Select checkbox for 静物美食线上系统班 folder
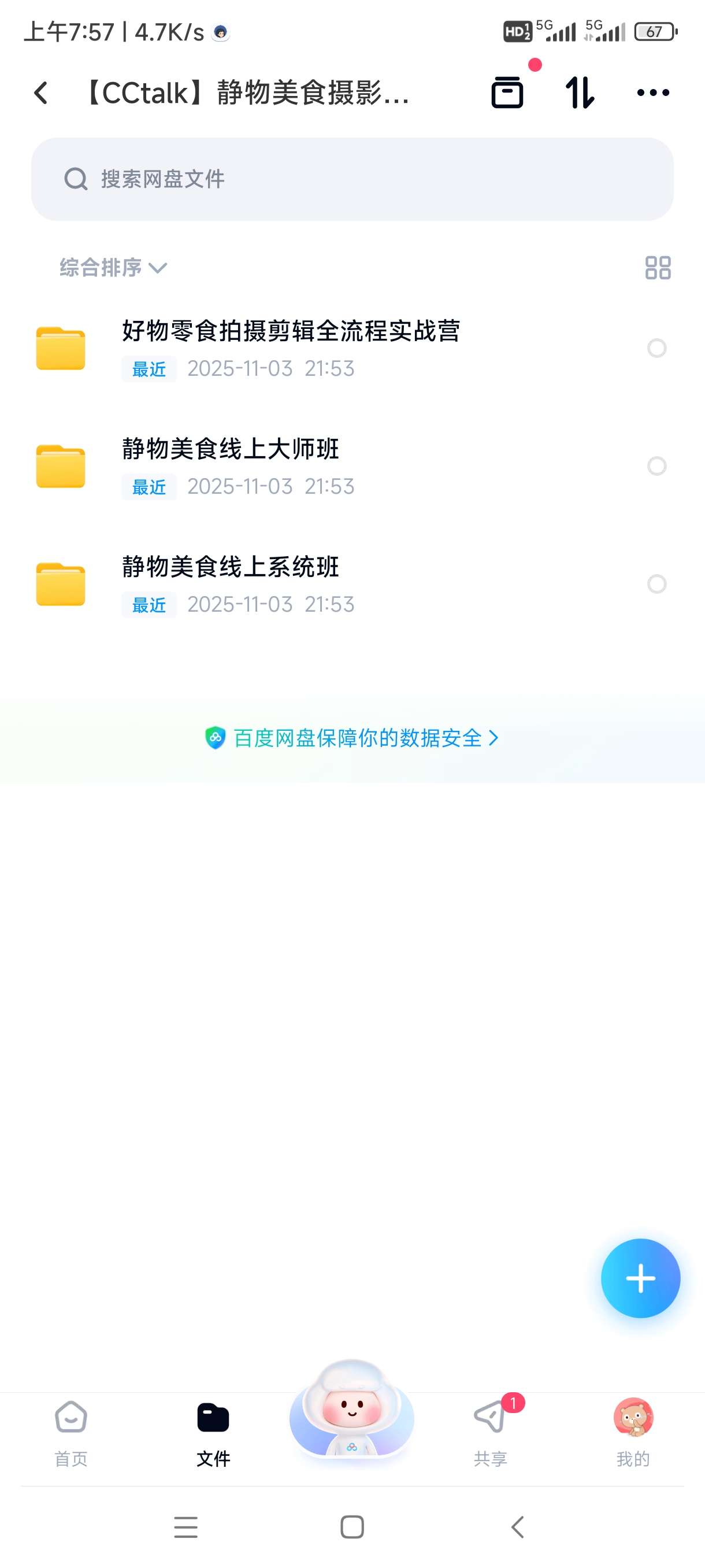The height and width of the screenshot is (1568, 705). (x=656, y=585)
